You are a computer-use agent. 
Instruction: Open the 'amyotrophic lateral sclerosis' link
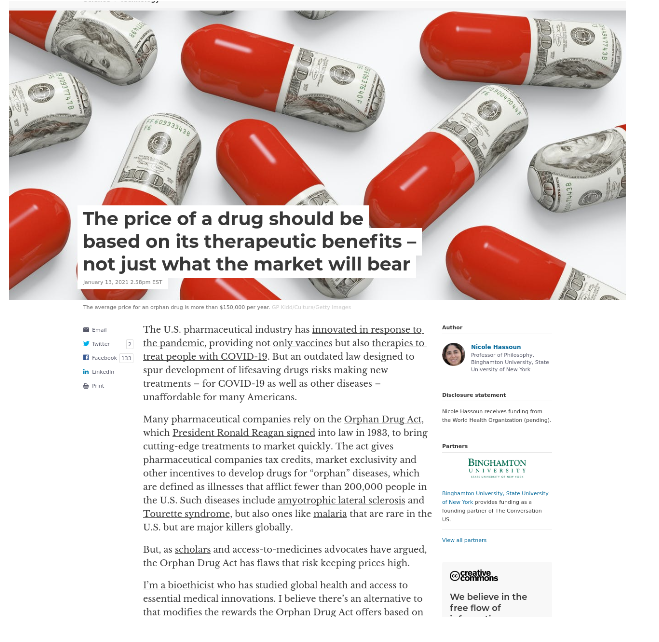(341, 500)
